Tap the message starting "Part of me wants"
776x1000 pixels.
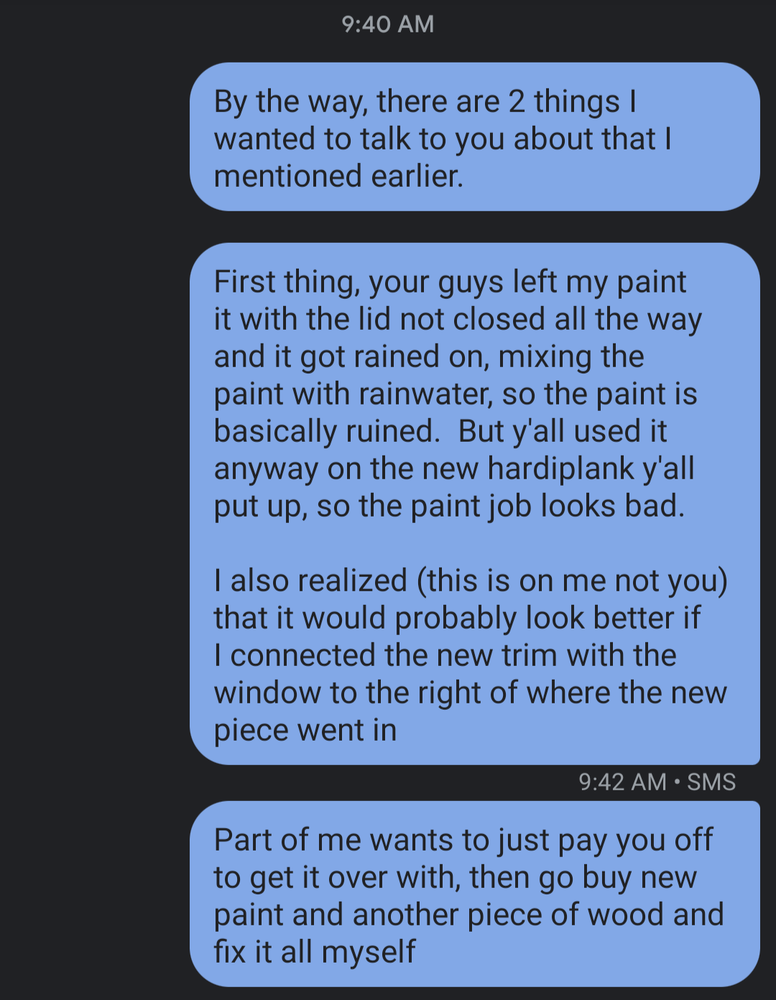coord(474,894)
